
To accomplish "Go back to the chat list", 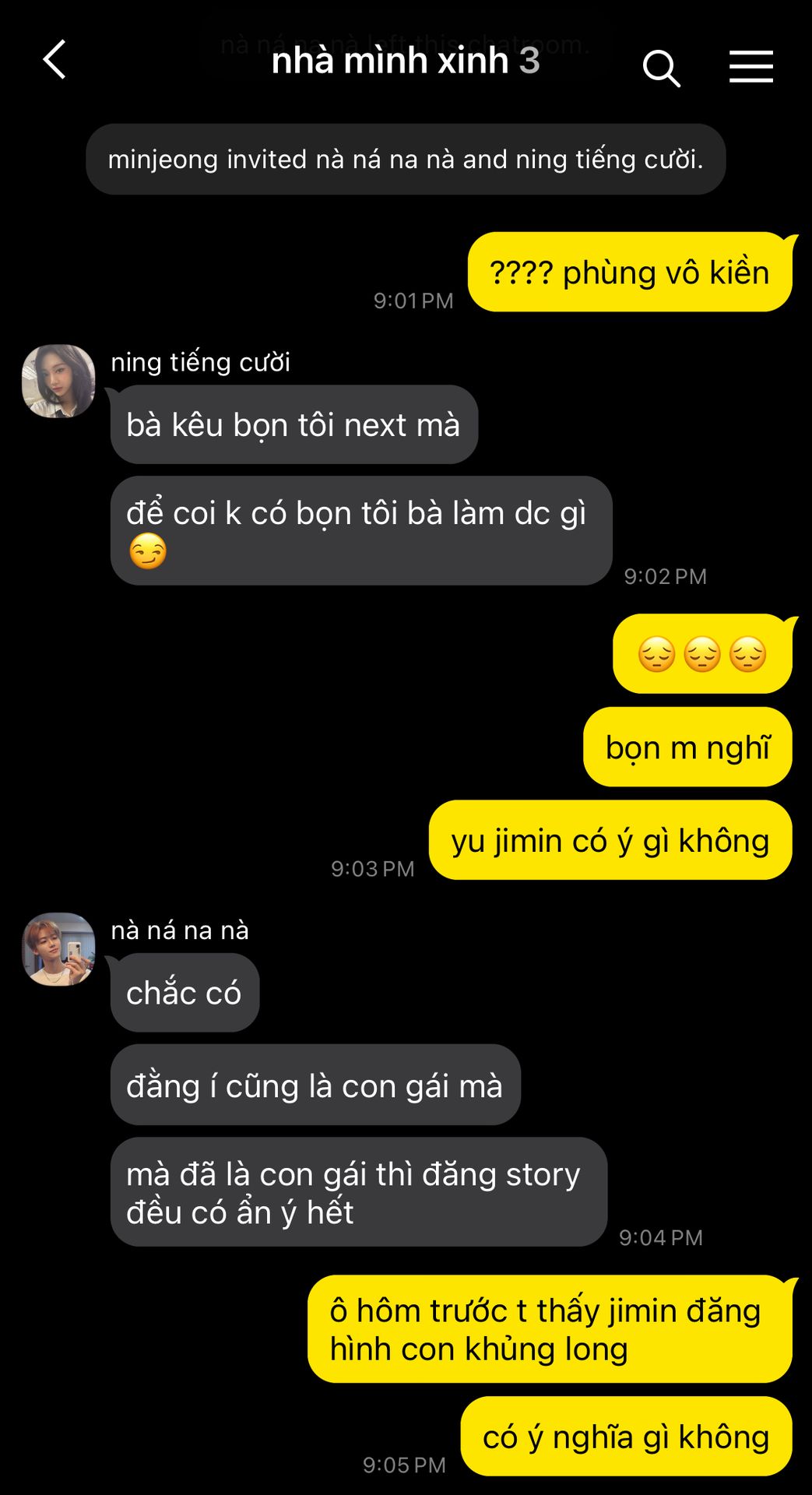I will tap(54, 60).
